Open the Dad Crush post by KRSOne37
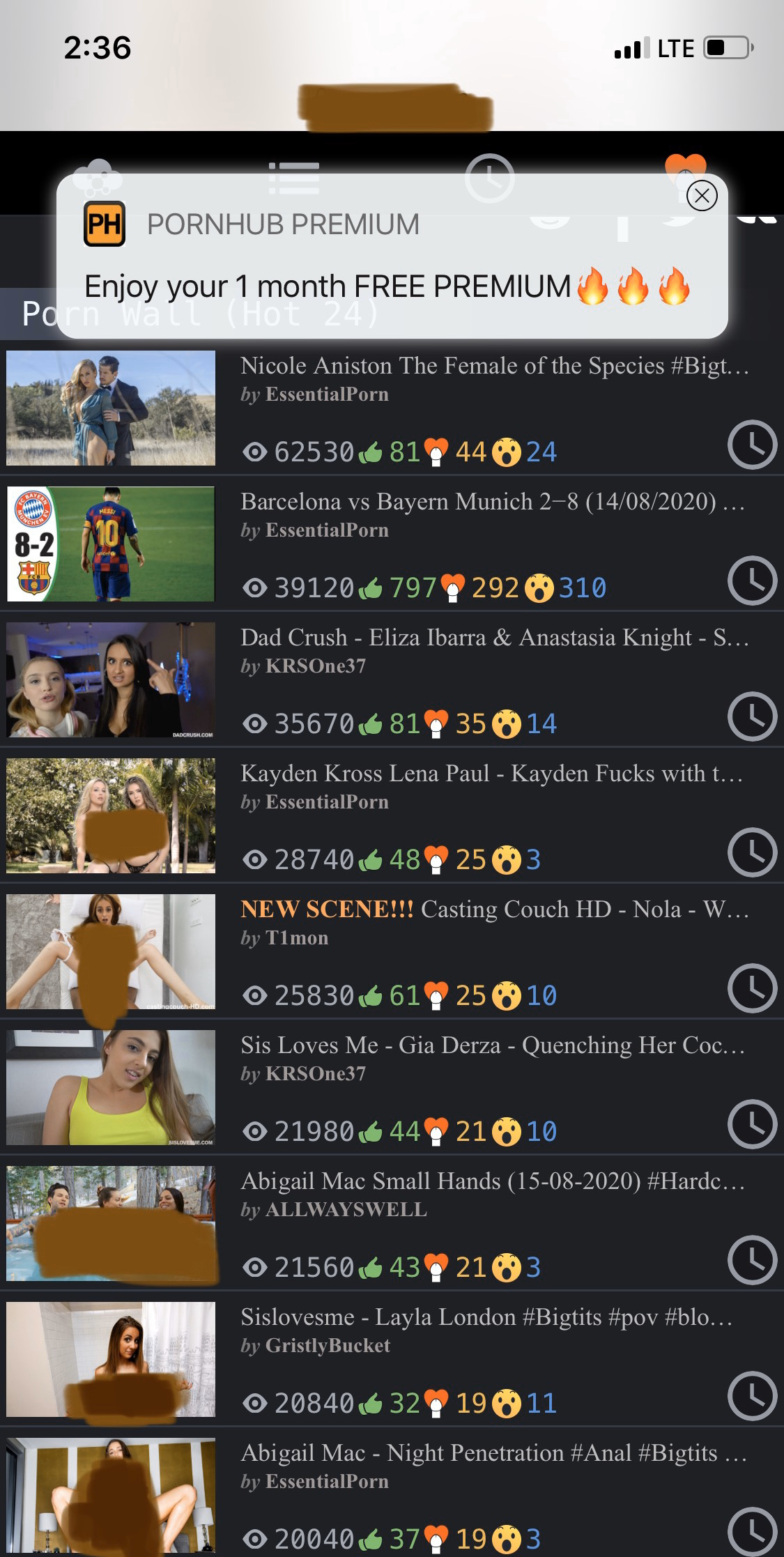The height and width of the screenshot is (1557, 784). (493, 638)
